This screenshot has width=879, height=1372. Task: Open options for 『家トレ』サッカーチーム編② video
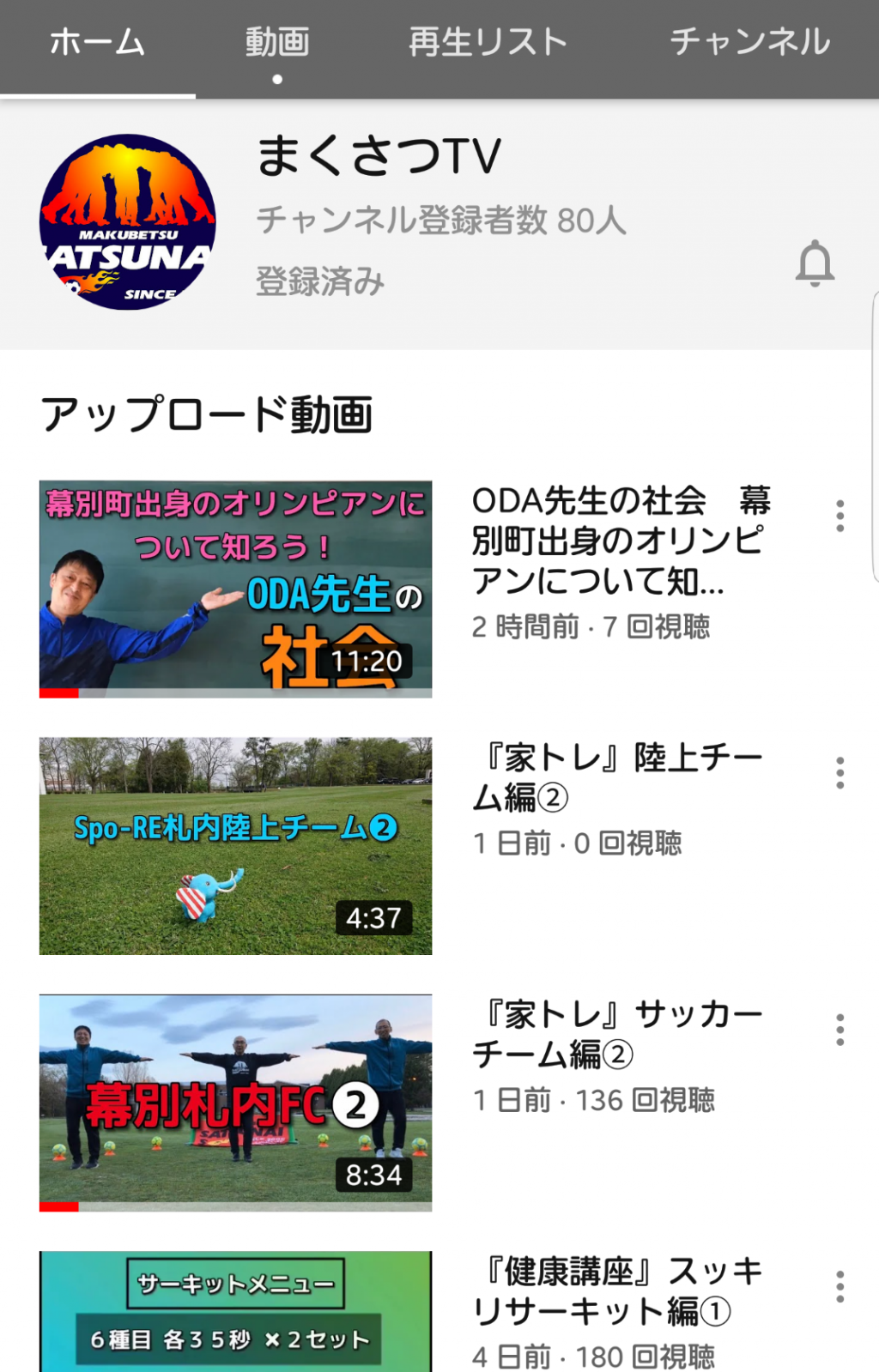[x=840, y=1030]
